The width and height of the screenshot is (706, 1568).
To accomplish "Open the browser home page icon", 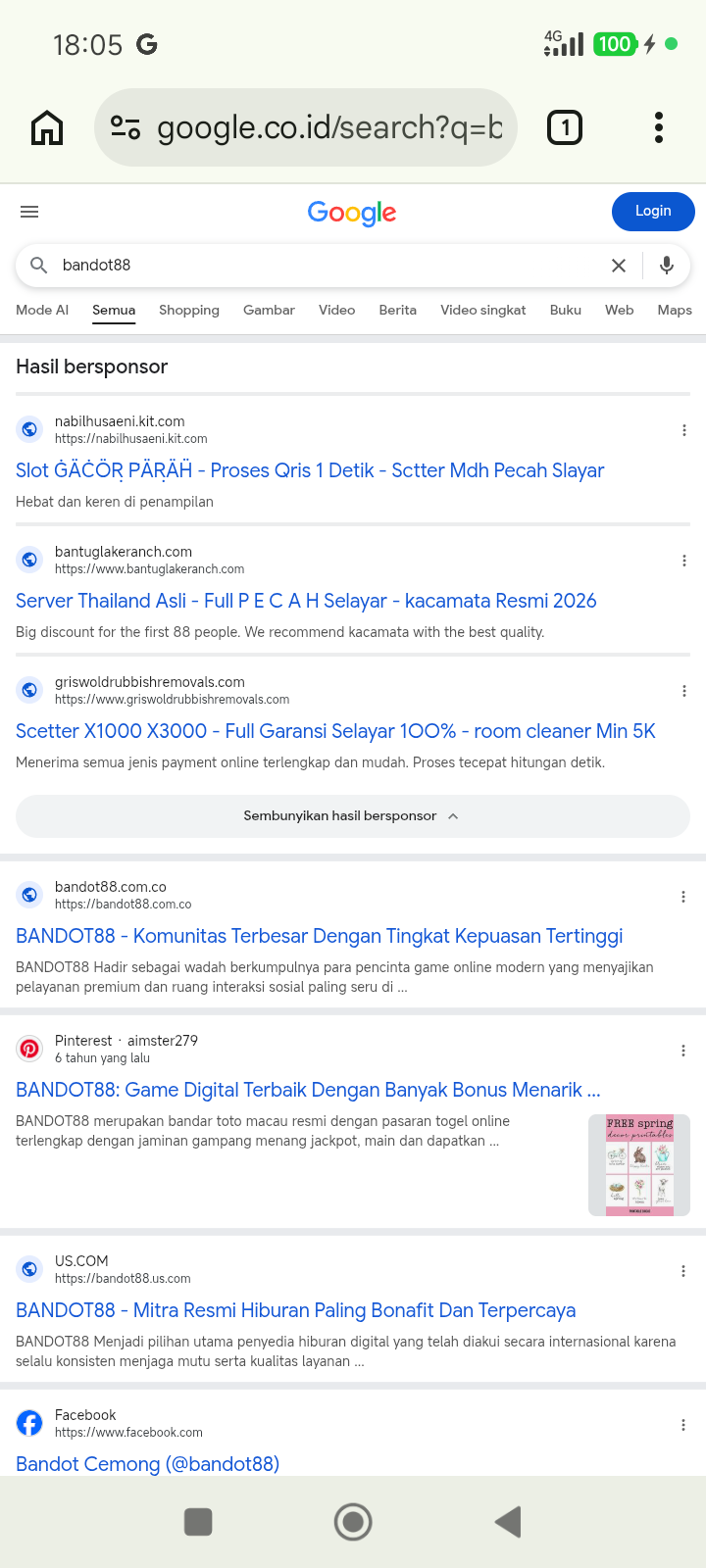I will coord(47,127).
